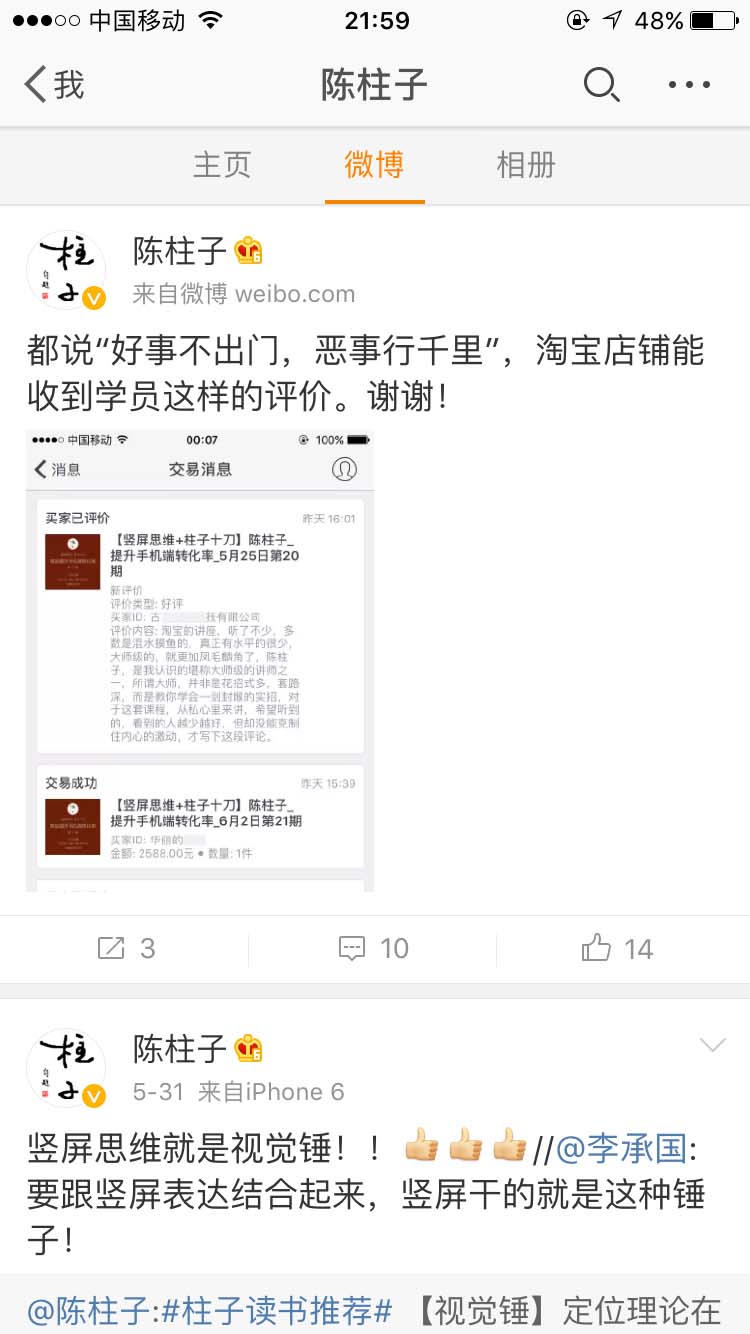Switch to the 主页 tab

222,165
